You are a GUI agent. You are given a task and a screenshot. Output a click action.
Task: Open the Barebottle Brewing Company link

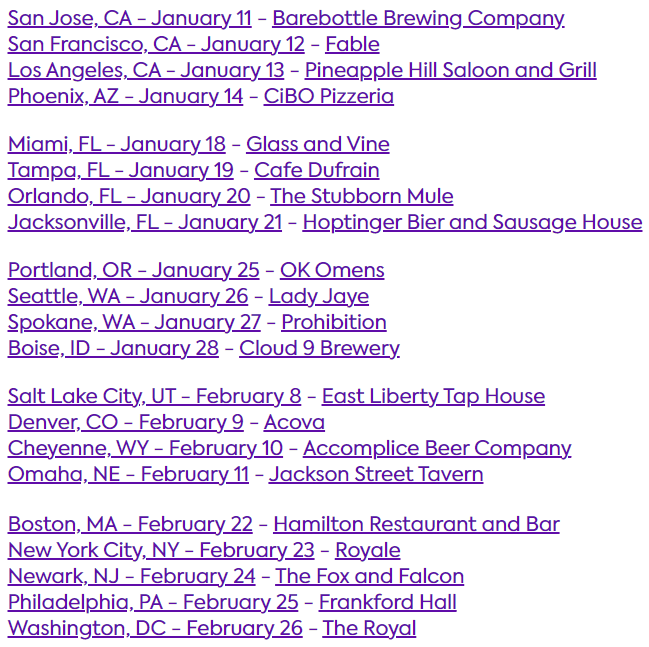[418, 19]
